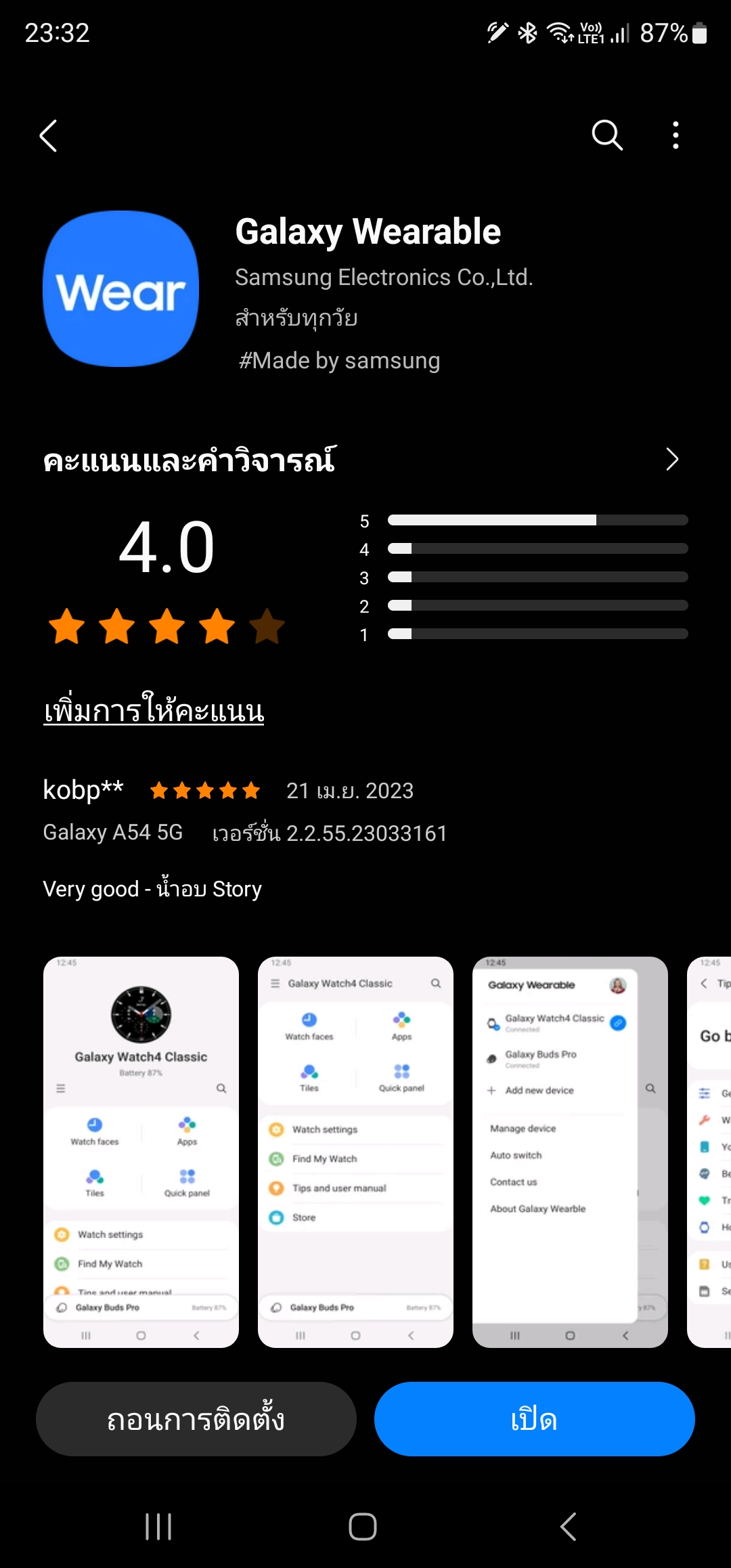
Task: Uninstall Galaxy Wearable with the grey button
Action: (196, 1419)
